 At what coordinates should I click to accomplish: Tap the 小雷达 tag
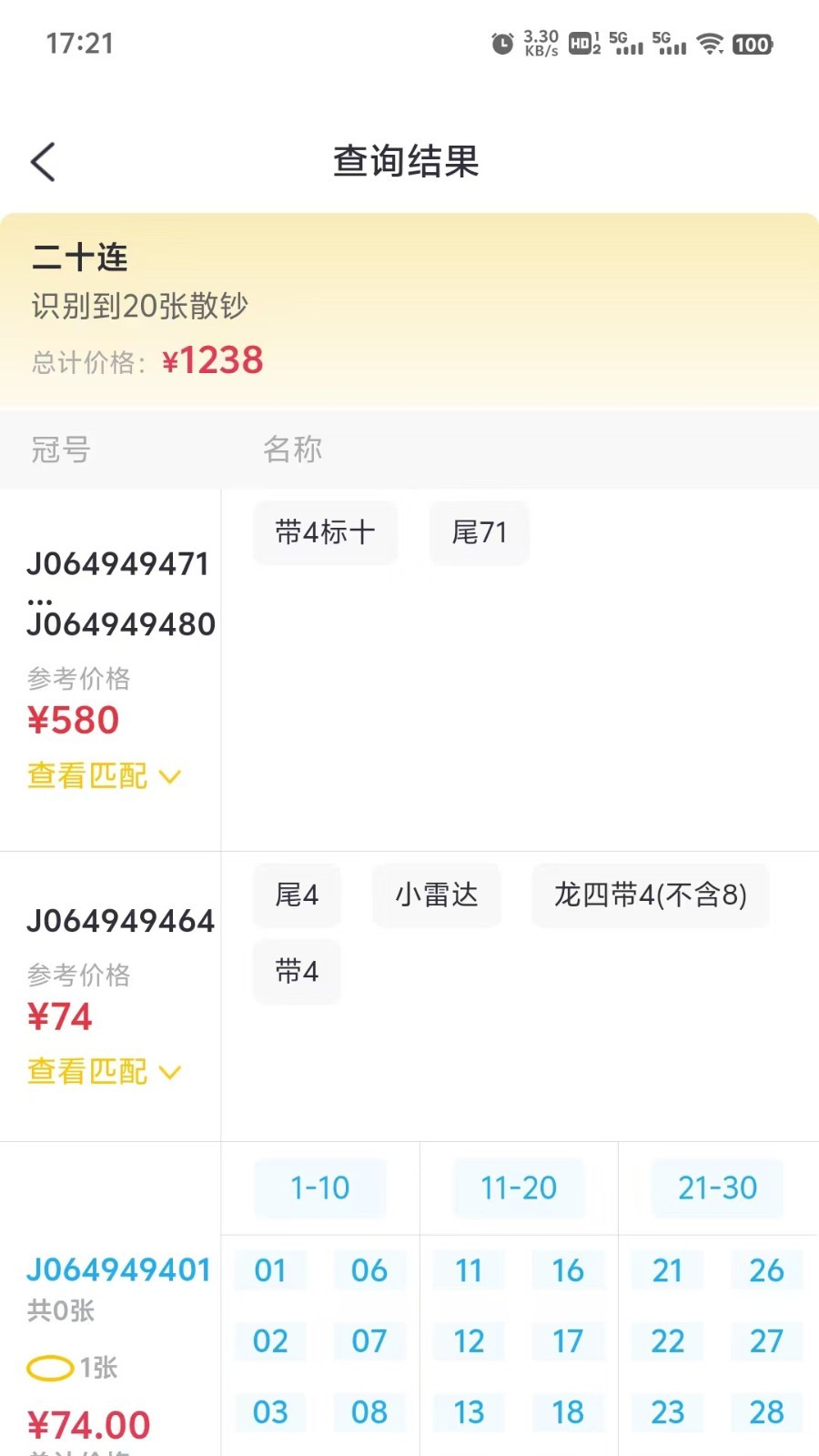coord(436,895)
